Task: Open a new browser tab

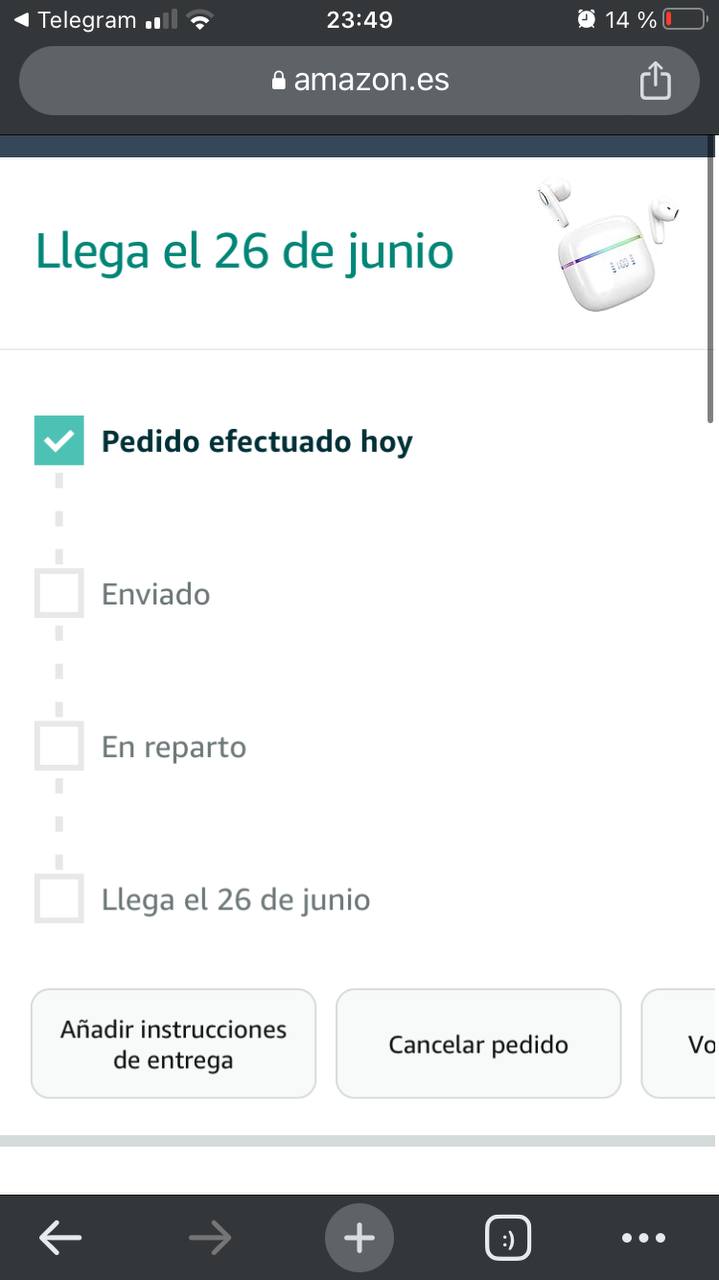Action: point(359,1239)
